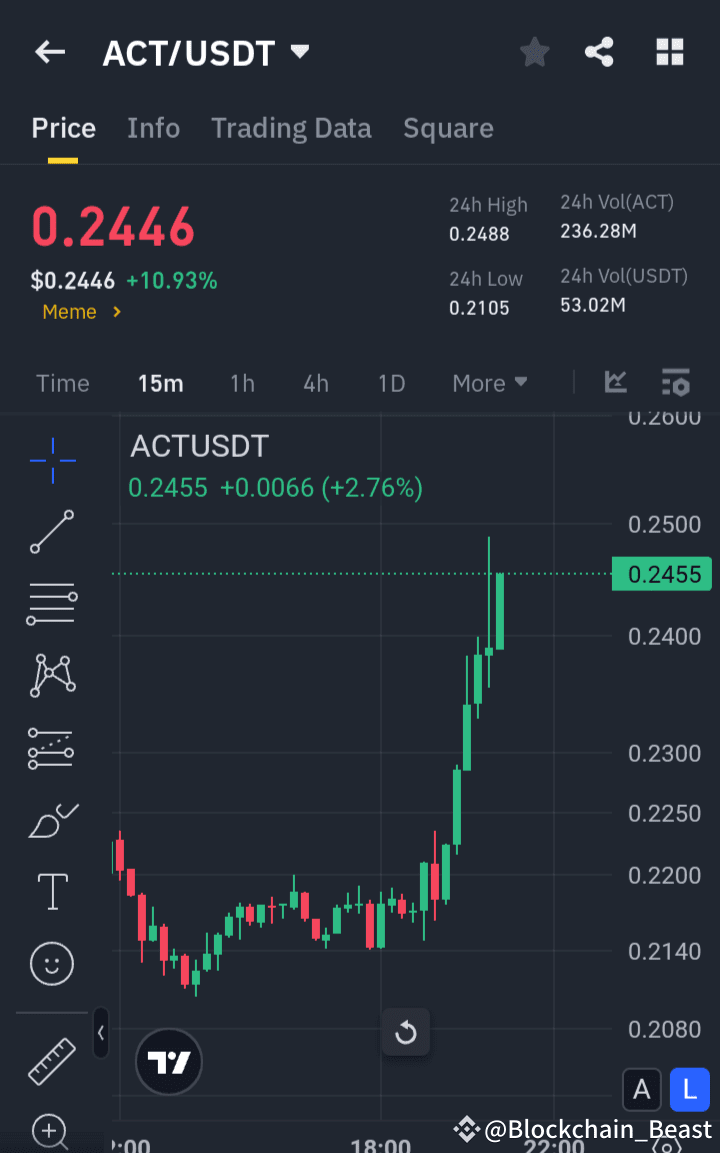
Task: Reset the chart view
Action: pyautogui.click(x=406, y=1032)
